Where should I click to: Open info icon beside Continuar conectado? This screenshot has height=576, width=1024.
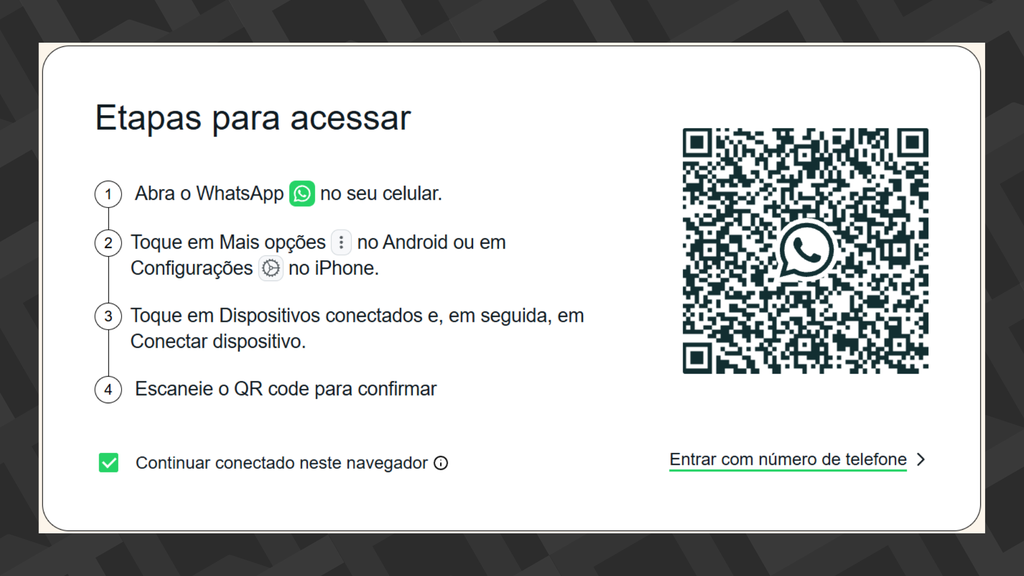point(441,463)
